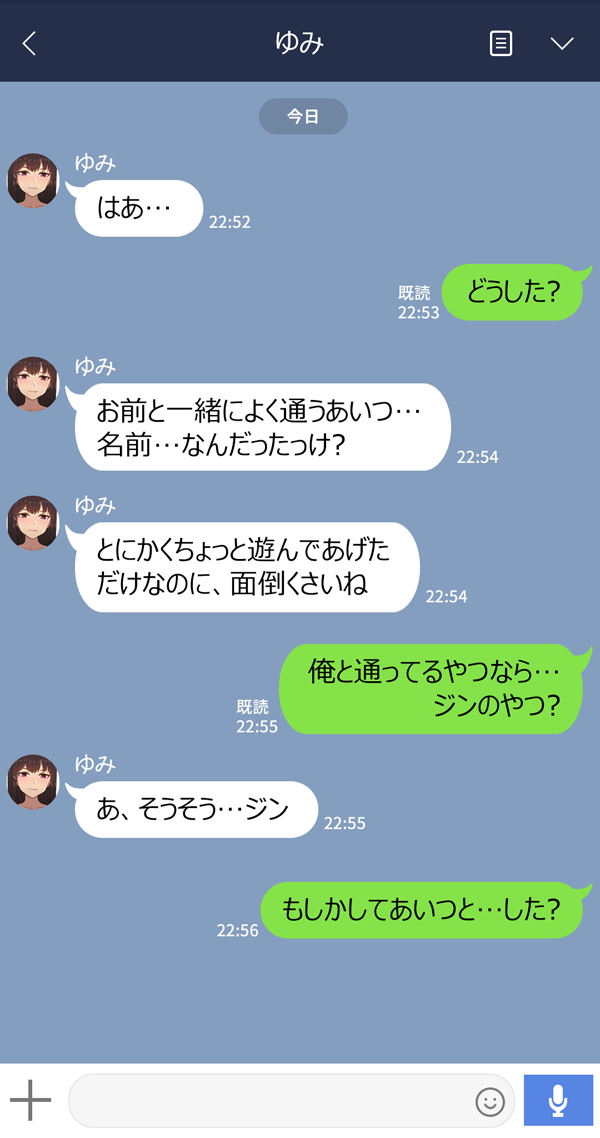600x1138 pixels.
Task: Open the plus attachment menu
Action: pos(31,1101)
